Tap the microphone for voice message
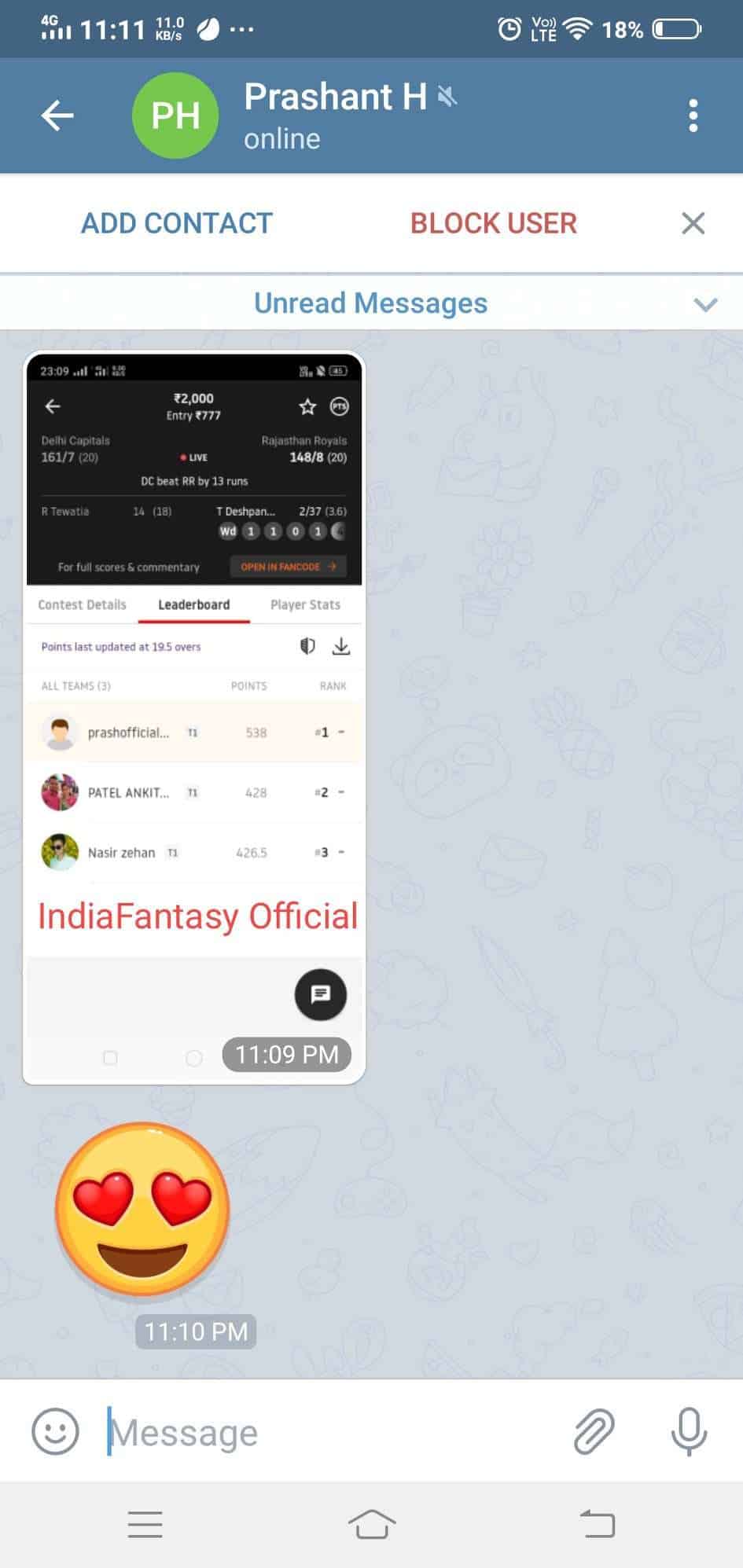Image resolution: width=743 pixels, height=1568 pixels. click(689, 1431)
